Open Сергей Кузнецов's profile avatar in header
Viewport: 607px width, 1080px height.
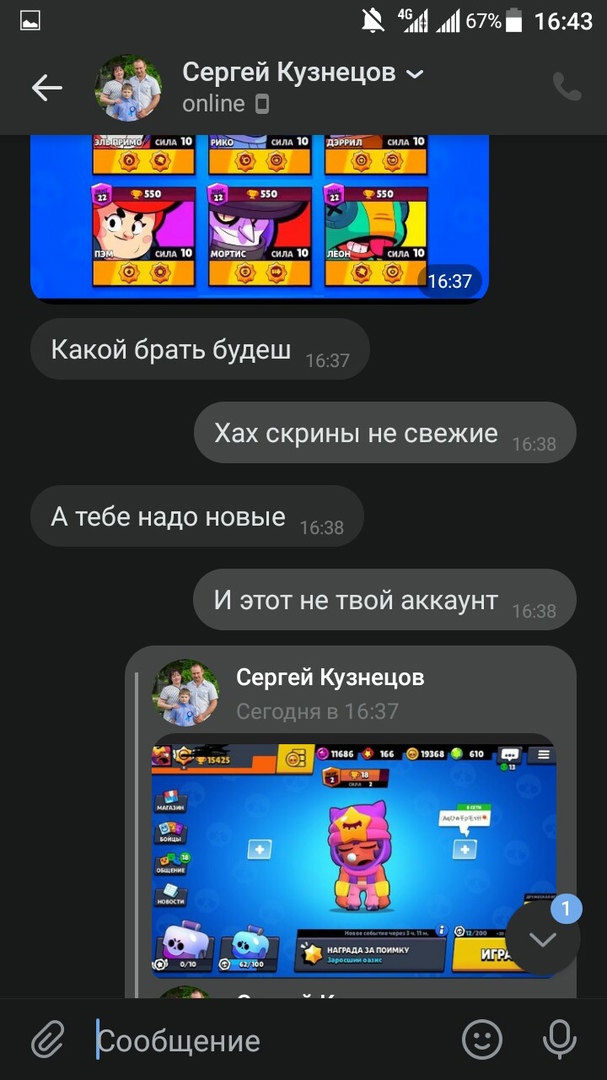coord(128,88)
